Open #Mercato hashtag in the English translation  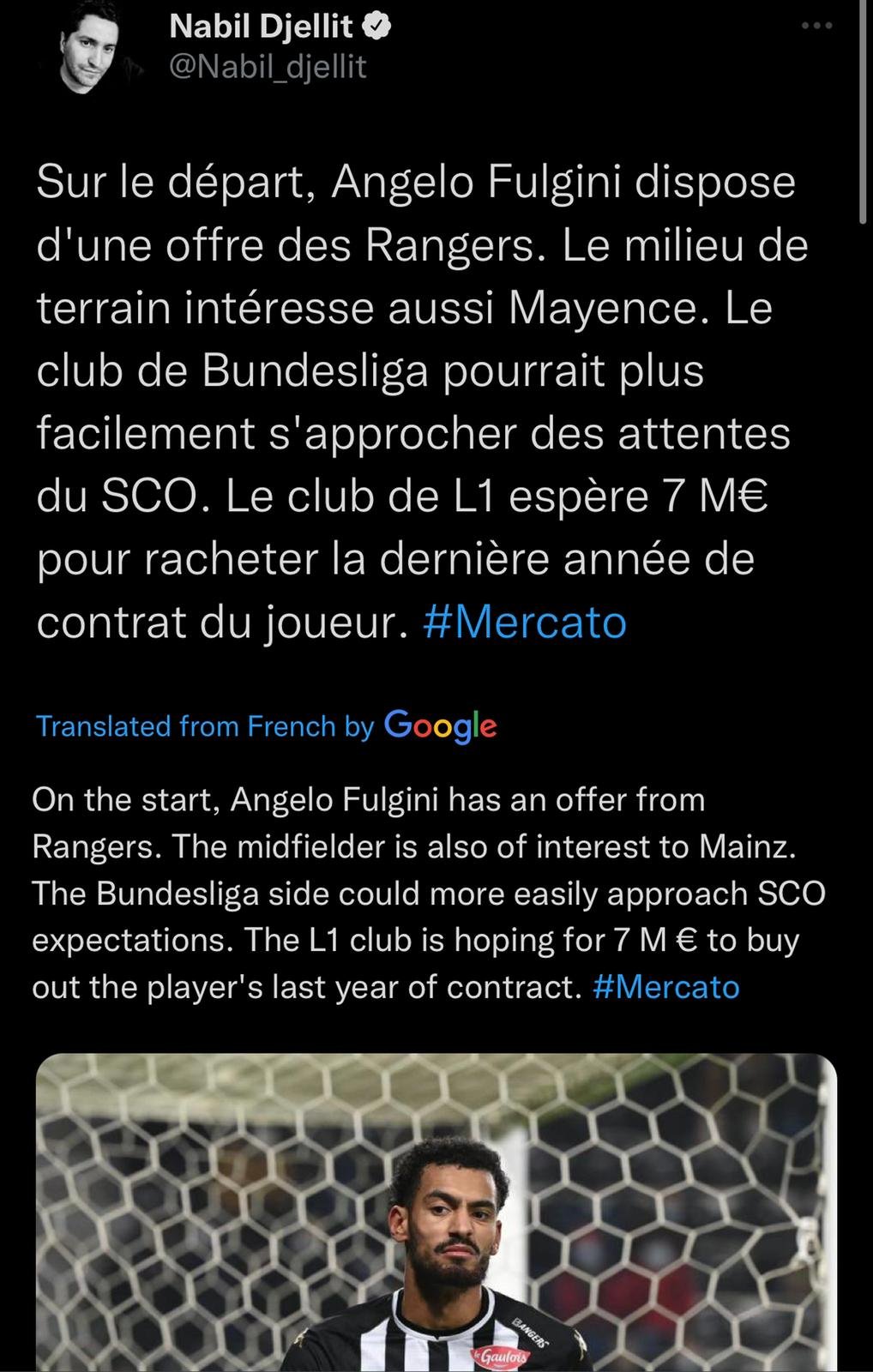(x=665, y=987)
